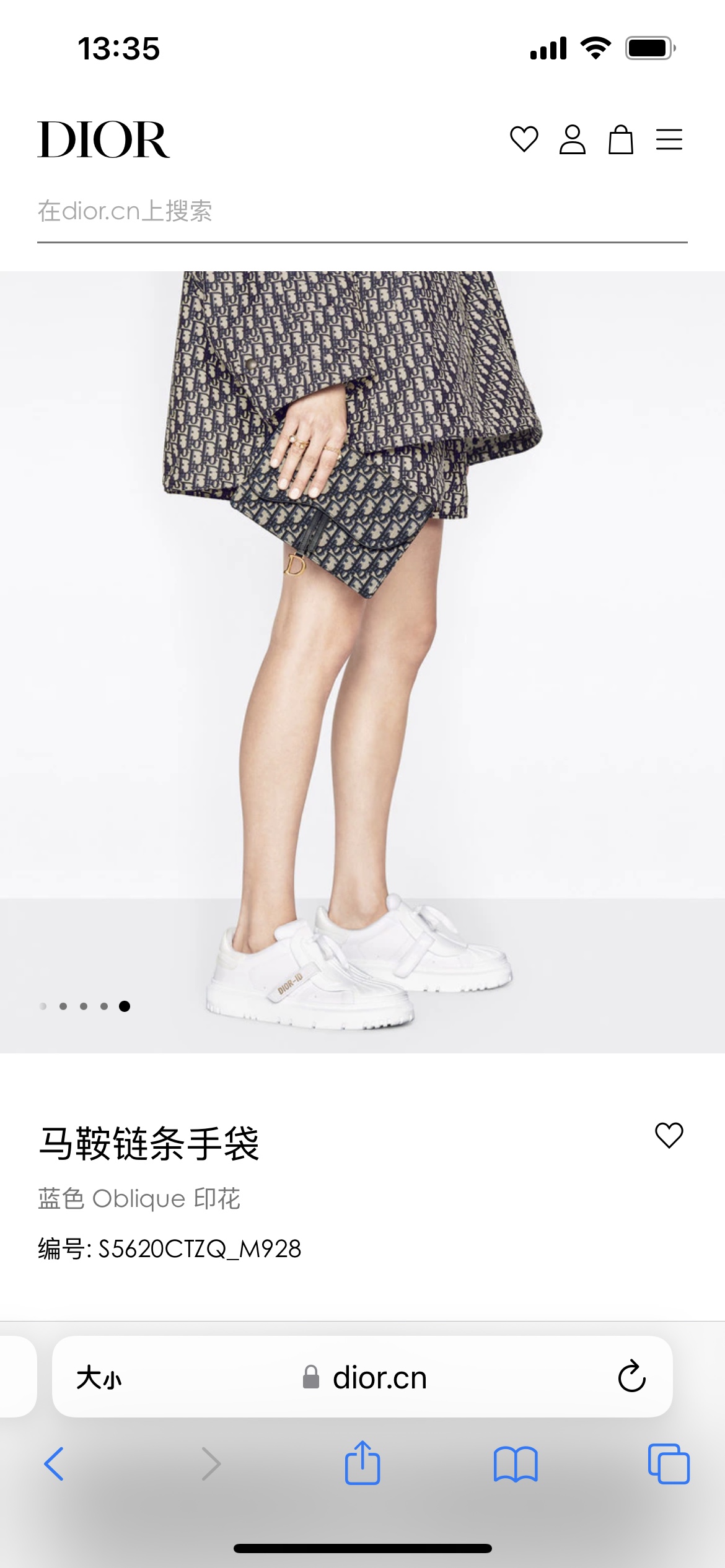The image size is (725, 1568).
Task: Go back to the previous page
Action: [x=55, y=1464]
